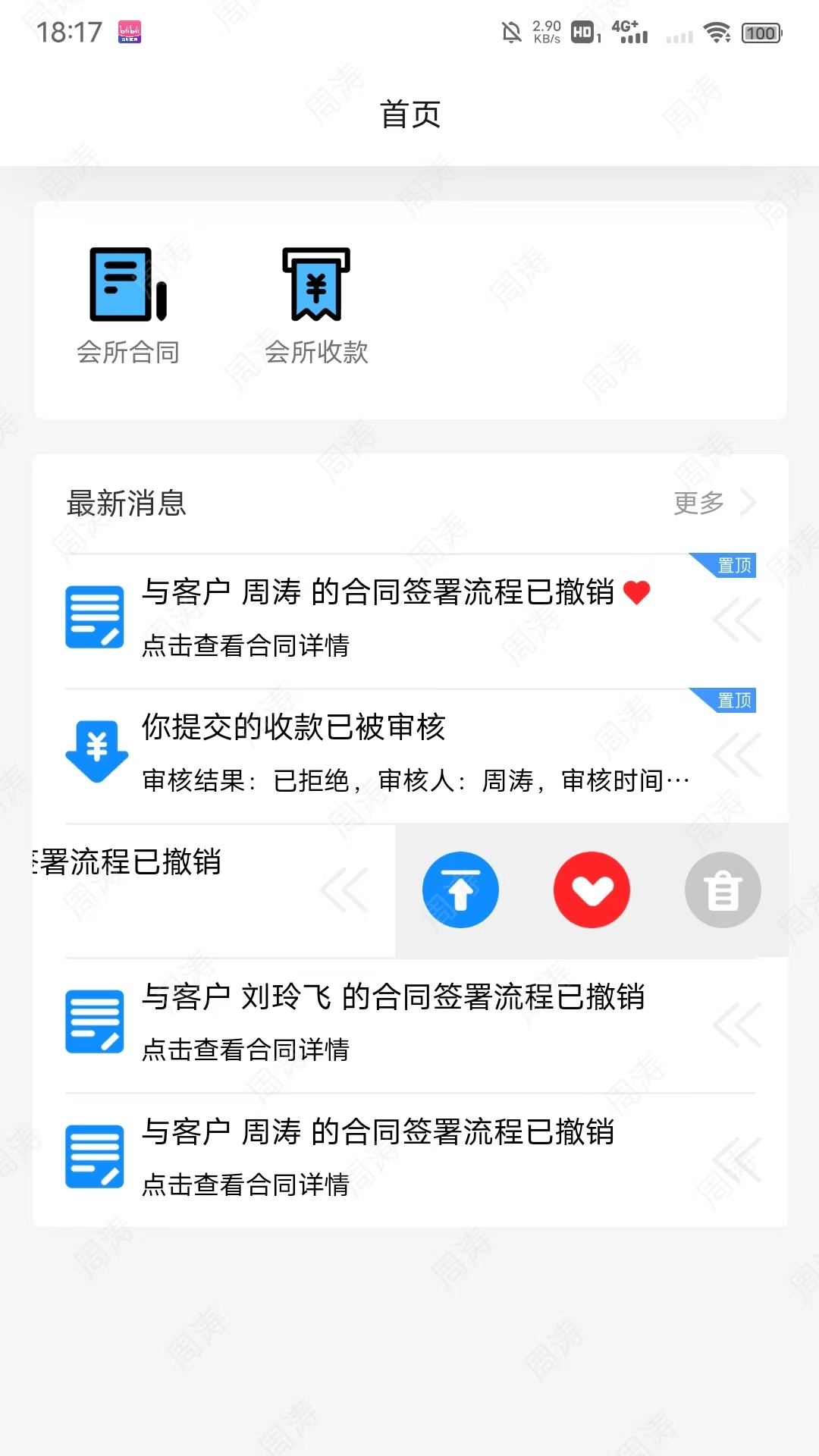The width and height of the screenshot is (819, 1456).
Task: Tap the trash delete icon on swiped message
Action: point(722,890)
